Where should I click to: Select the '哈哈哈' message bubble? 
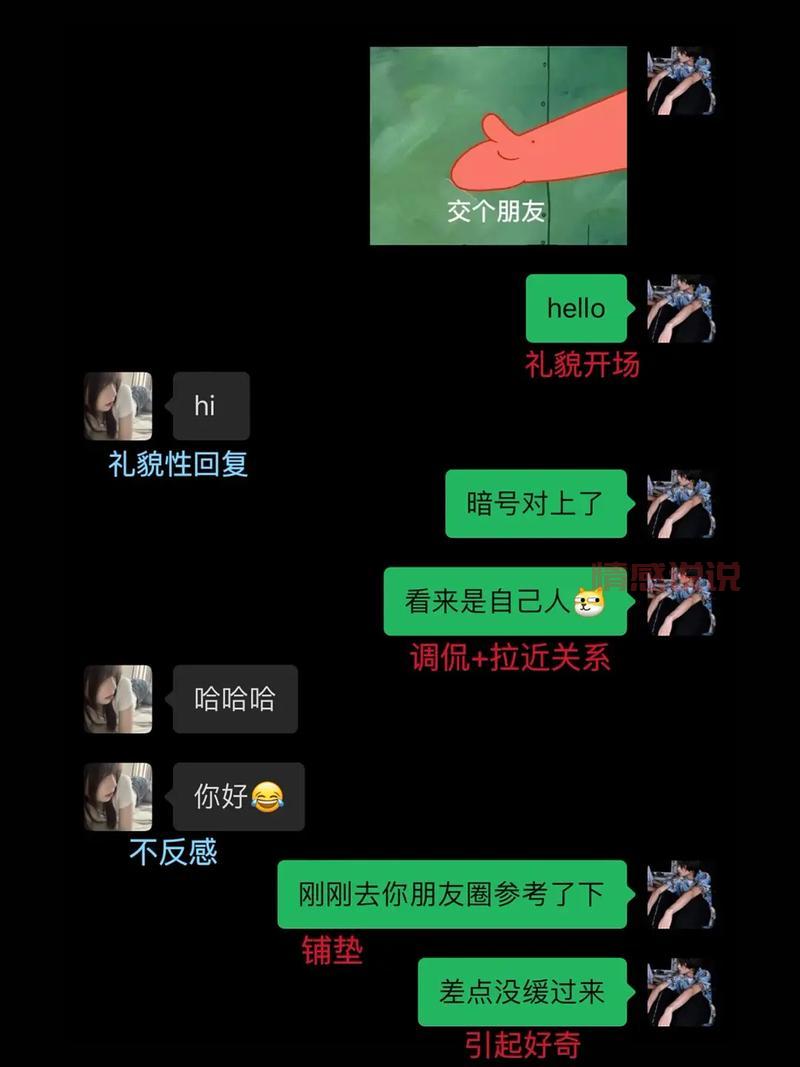[235, 699]
